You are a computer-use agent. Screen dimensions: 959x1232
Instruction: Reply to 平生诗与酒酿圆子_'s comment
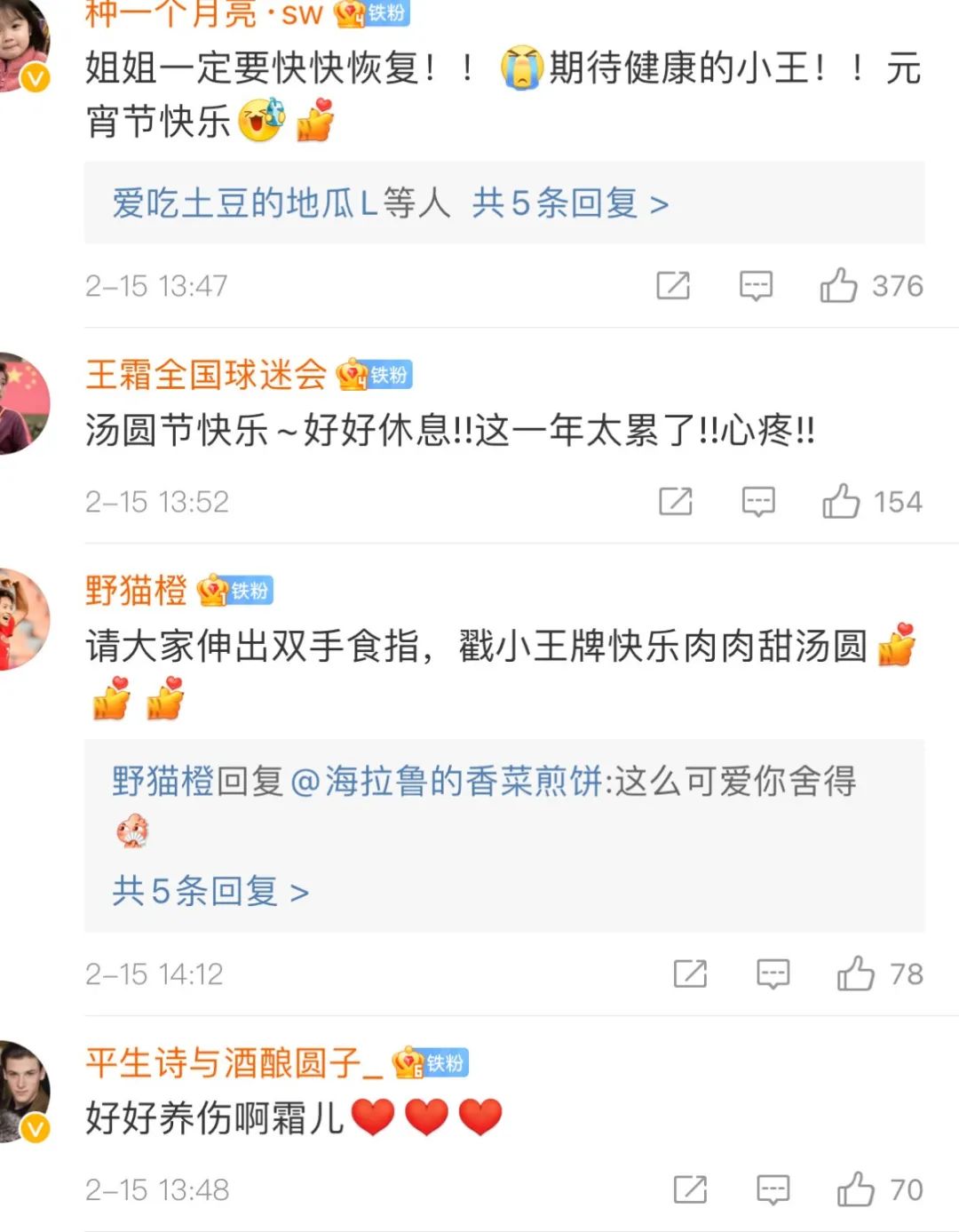click(773, 1190)
